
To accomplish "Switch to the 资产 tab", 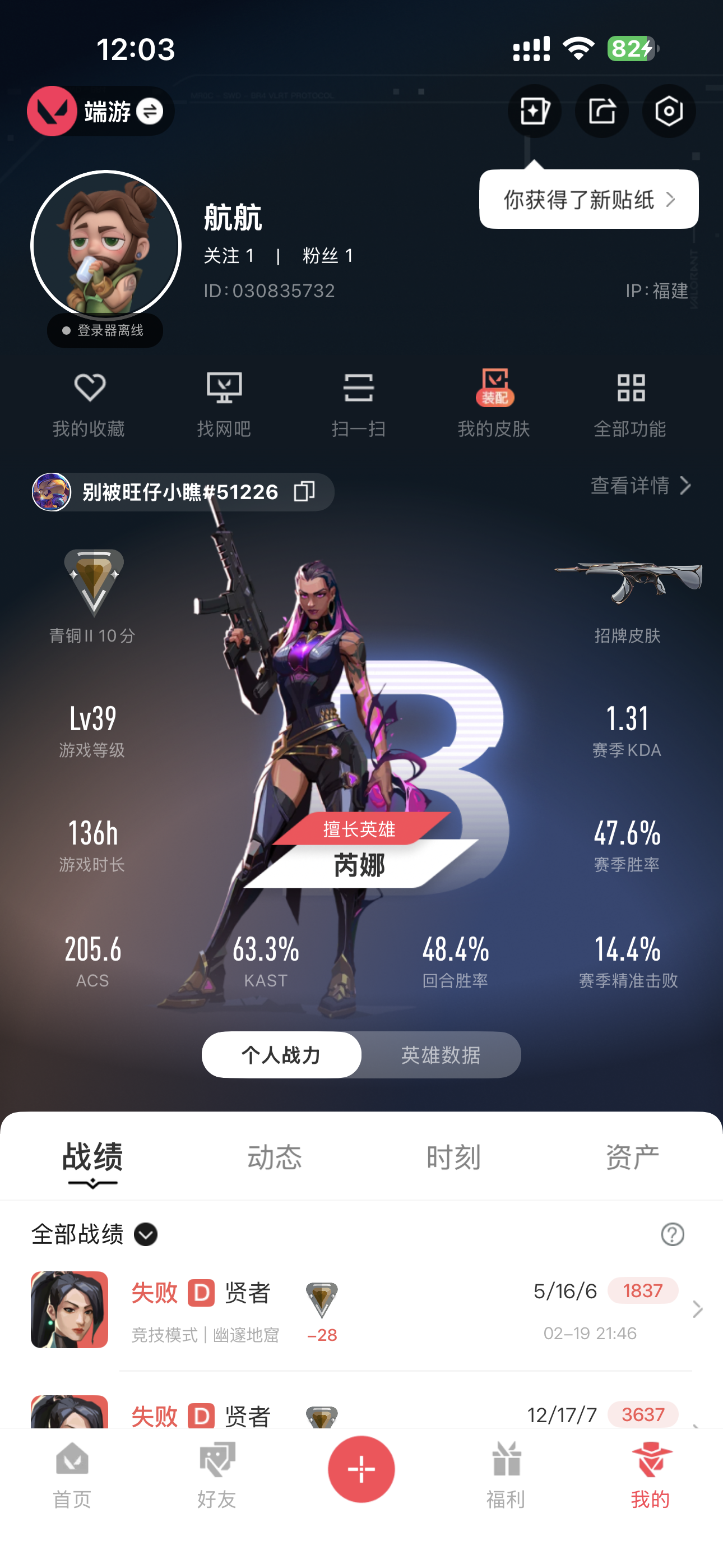I will [x=632, y=1157].
